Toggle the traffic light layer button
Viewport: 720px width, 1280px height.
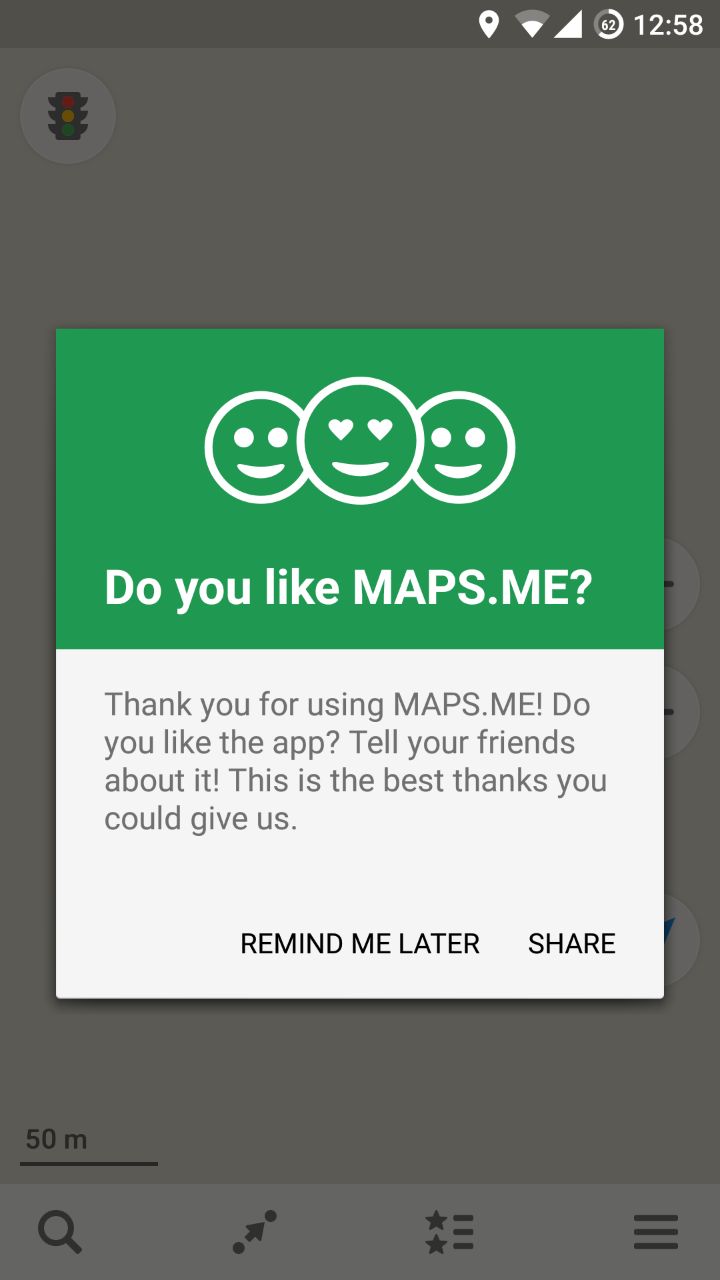[68, 116]
